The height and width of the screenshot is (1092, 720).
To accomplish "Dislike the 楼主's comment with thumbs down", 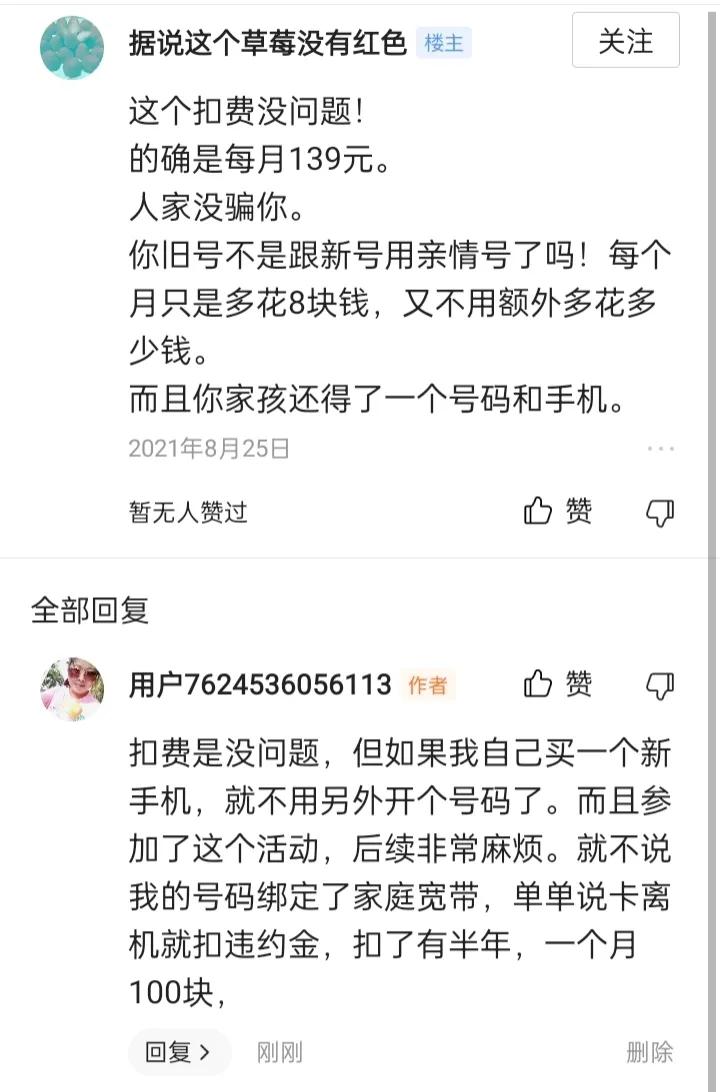I will click(x=661, y=512).
